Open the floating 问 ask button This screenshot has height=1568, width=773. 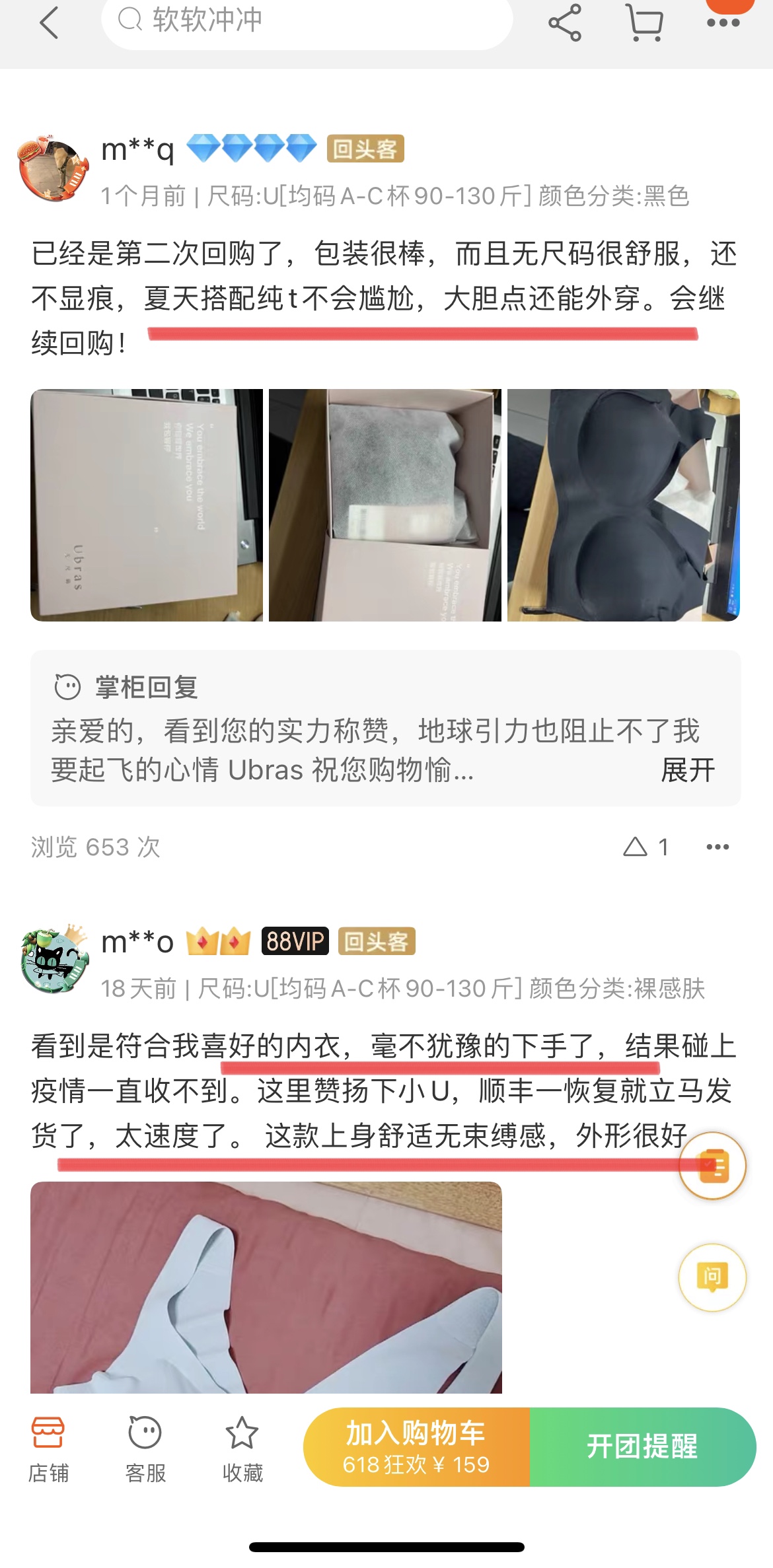[x=712, y=1277]
